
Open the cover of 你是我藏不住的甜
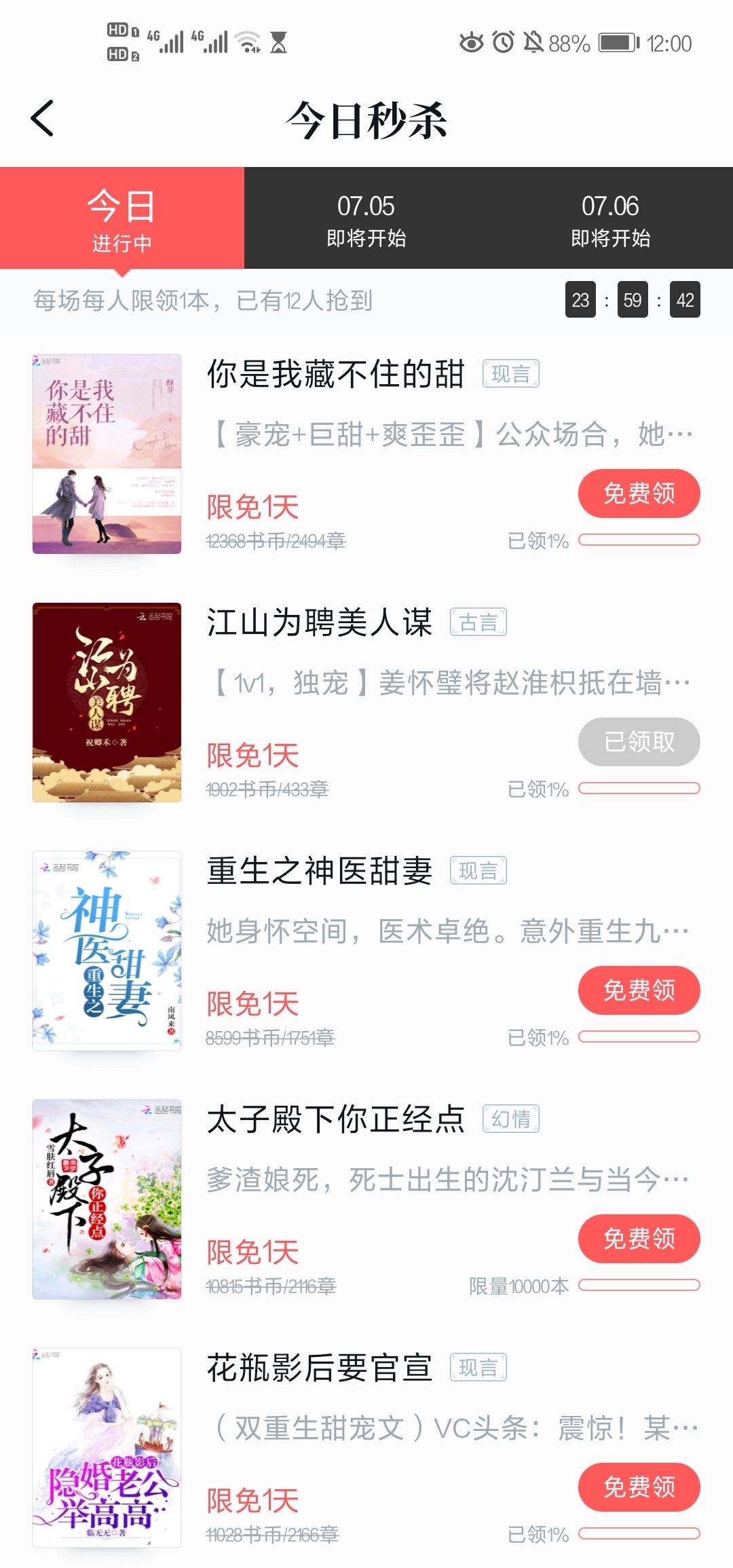(x=107, y=454)
